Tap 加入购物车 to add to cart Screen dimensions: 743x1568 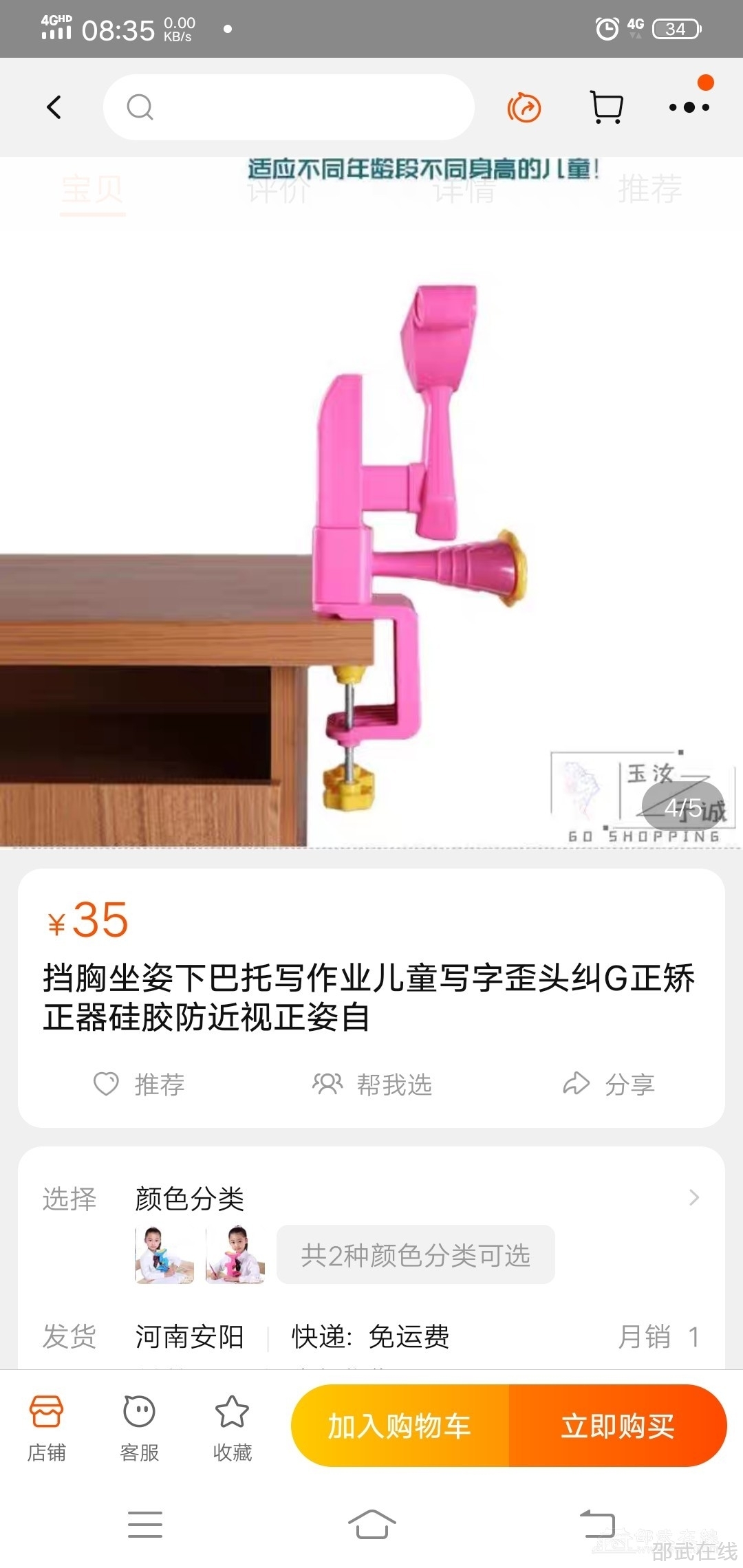coord(400,1426)
